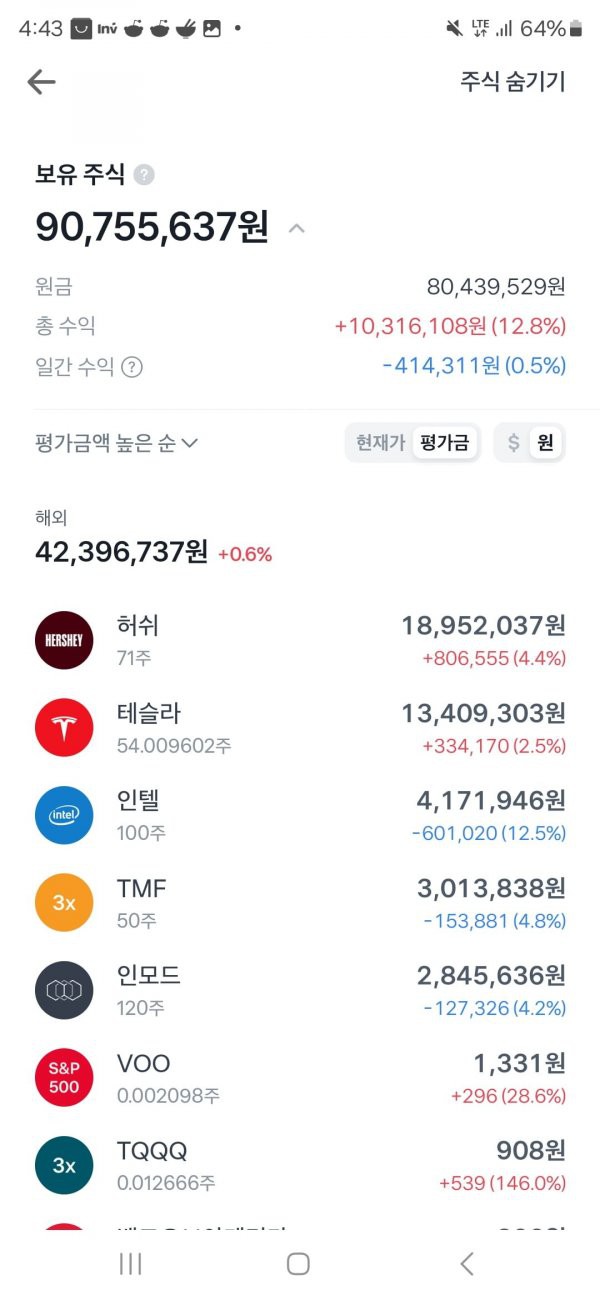Switch currency to dollar ($)

point(513,443)
